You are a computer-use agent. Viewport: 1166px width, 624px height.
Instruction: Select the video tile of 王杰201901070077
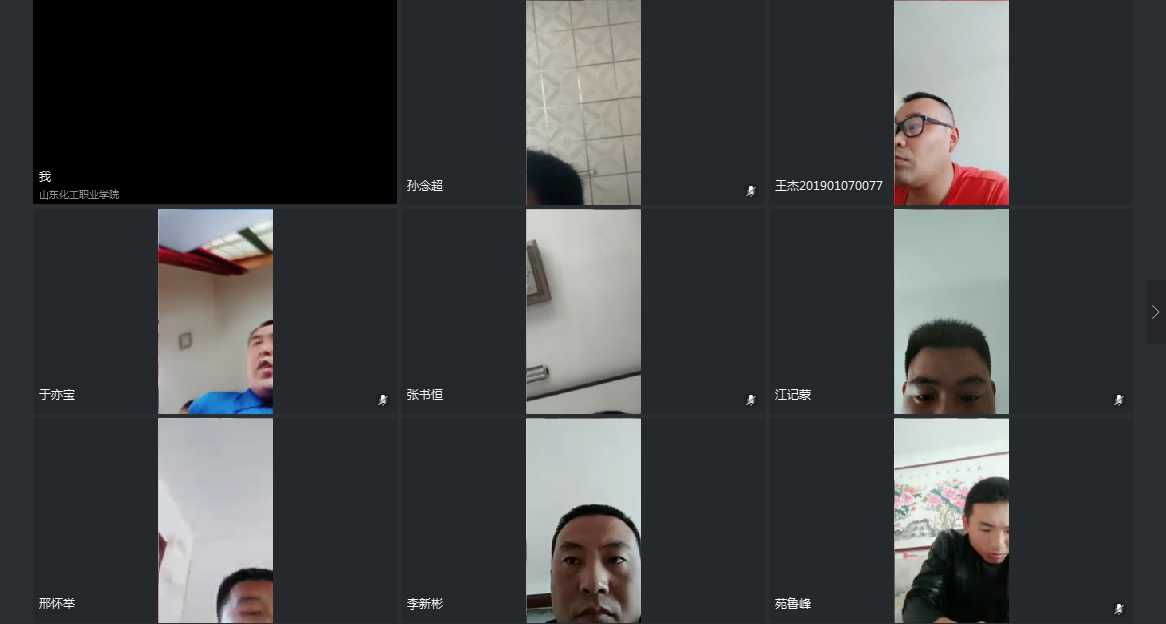point(950,100)
